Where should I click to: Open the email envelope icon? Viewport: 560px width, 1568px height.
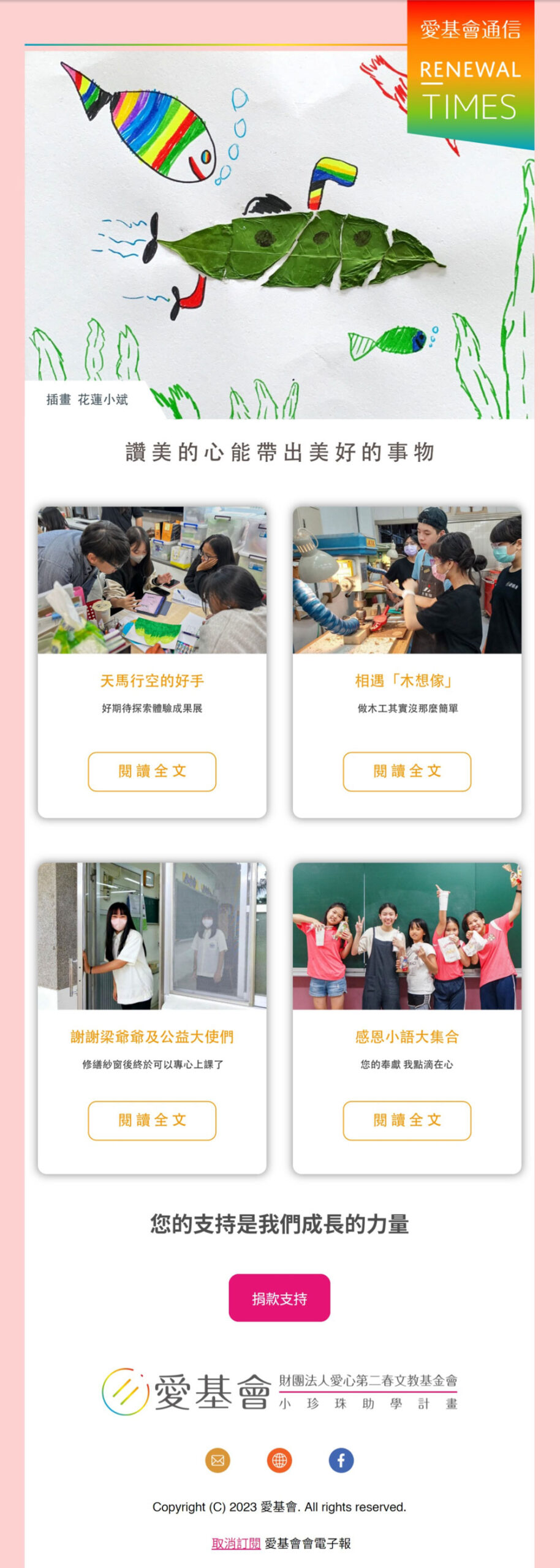(x=218, y=1460)
